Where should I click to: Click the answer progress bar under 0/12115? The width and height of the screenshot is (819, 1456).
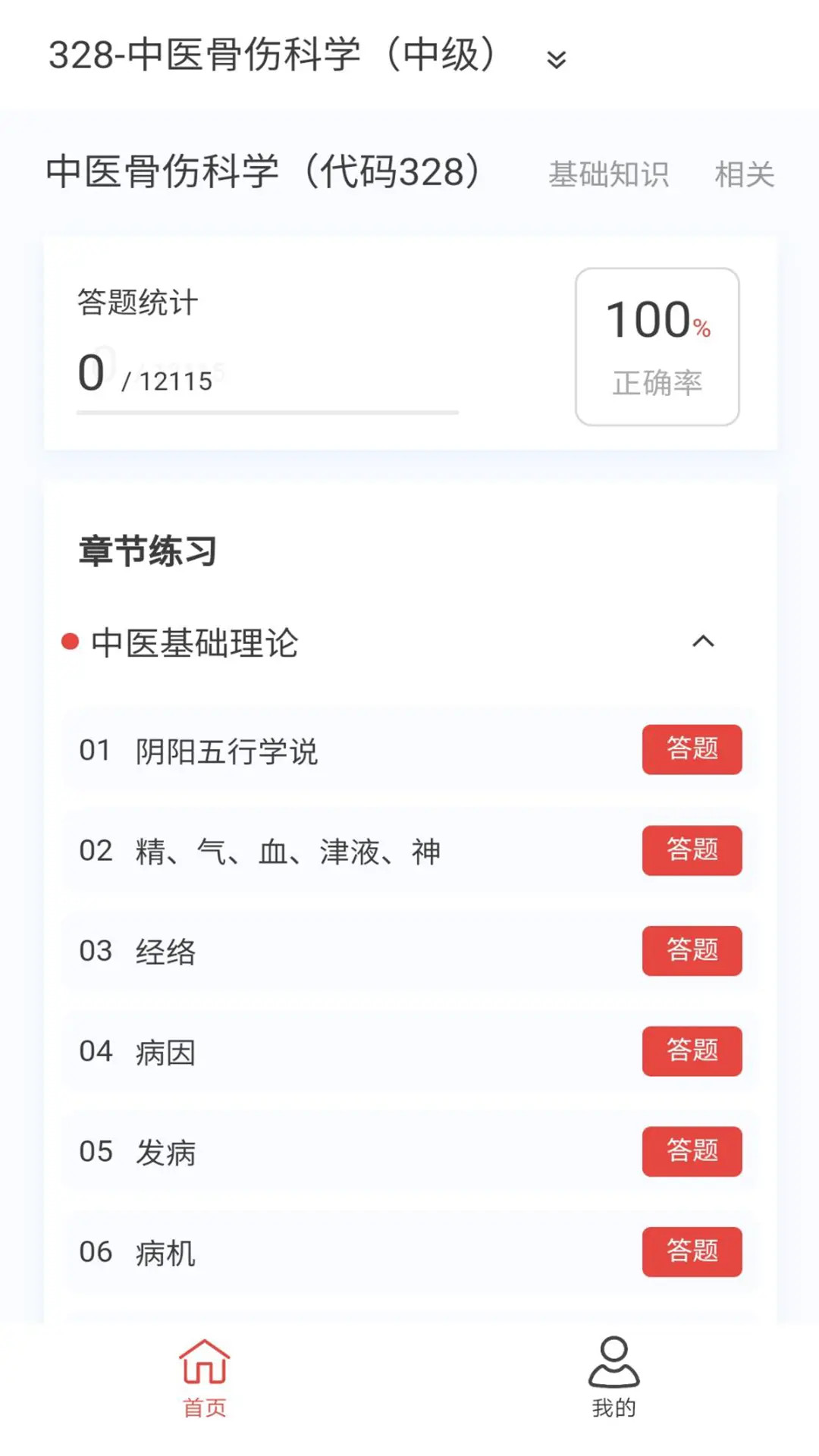267,413
